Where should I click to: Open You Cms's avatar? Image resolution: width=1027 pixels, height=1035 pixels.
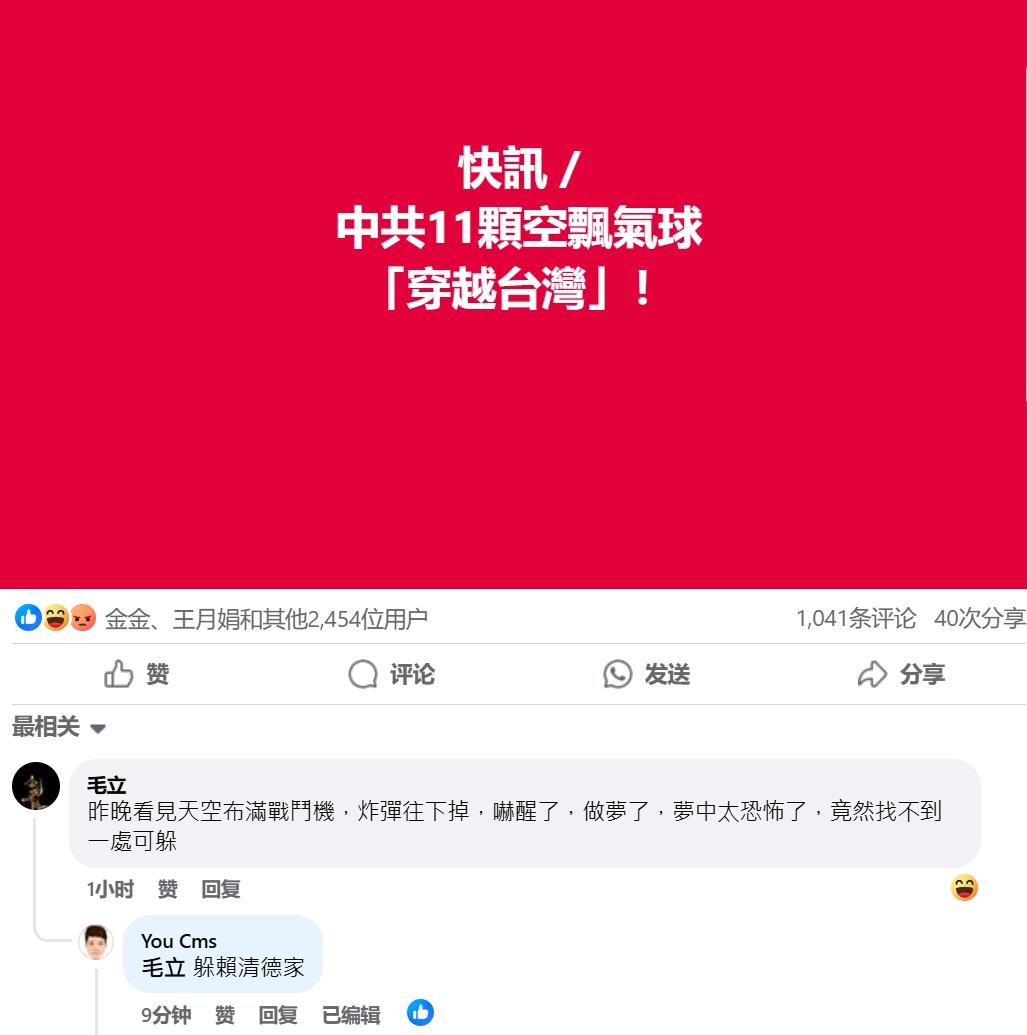pyautogui.click(x=96, y=942)
